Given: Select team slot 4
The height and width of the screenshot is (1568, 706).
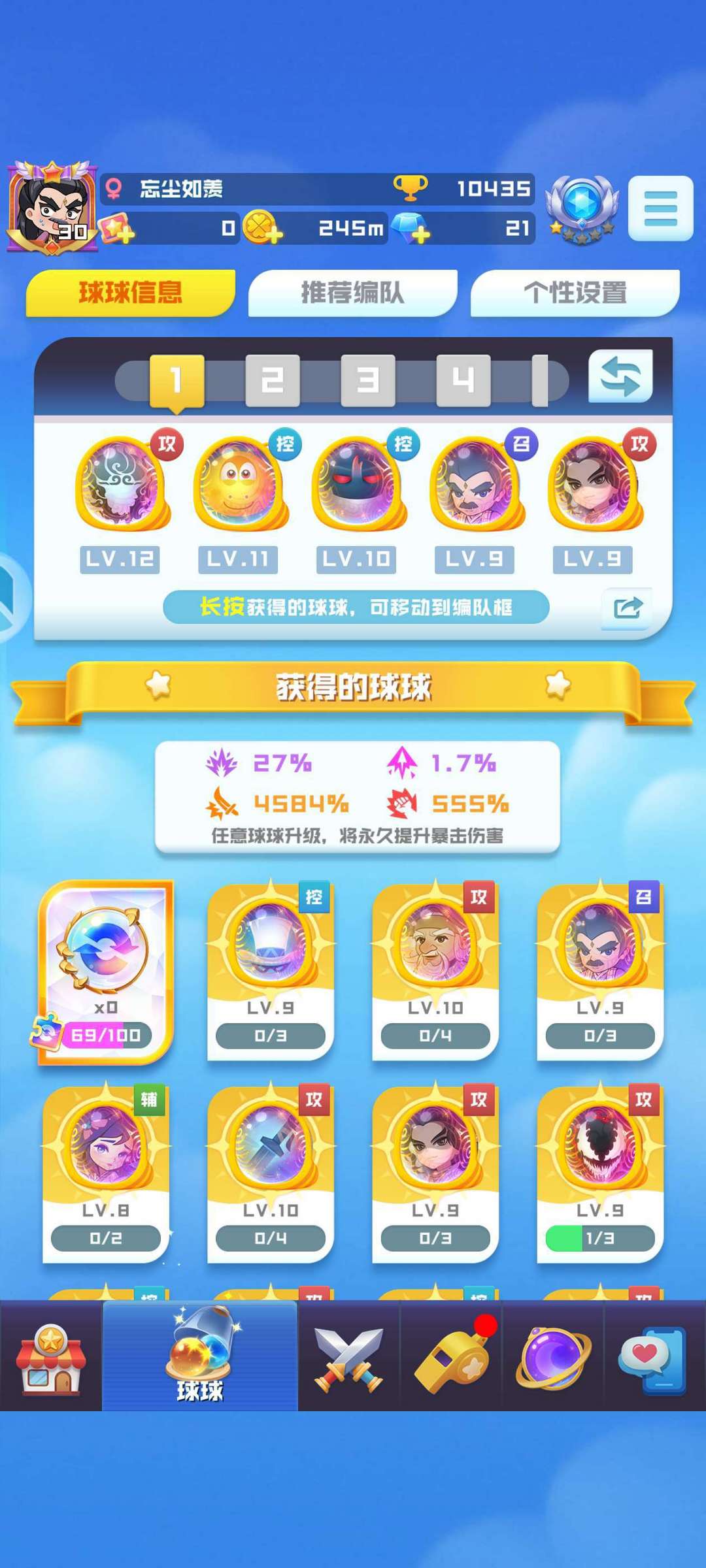Looking at the screenshot, I should click(x=463, y=381).
